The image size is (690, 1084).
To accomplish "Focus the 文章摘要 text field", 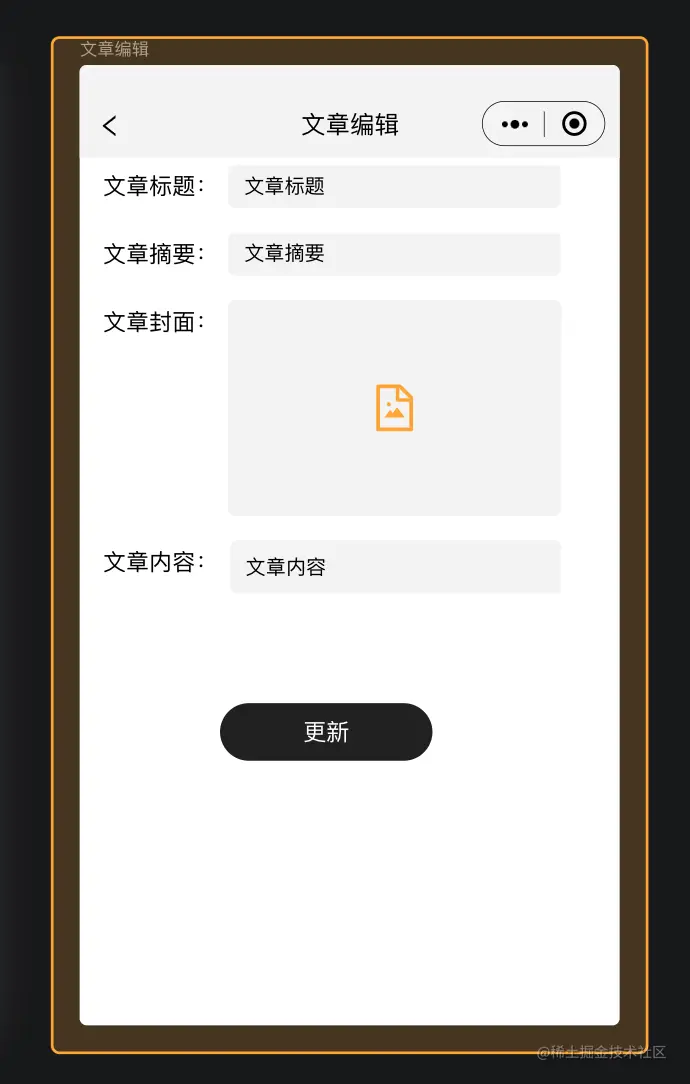I will point(394,254).
